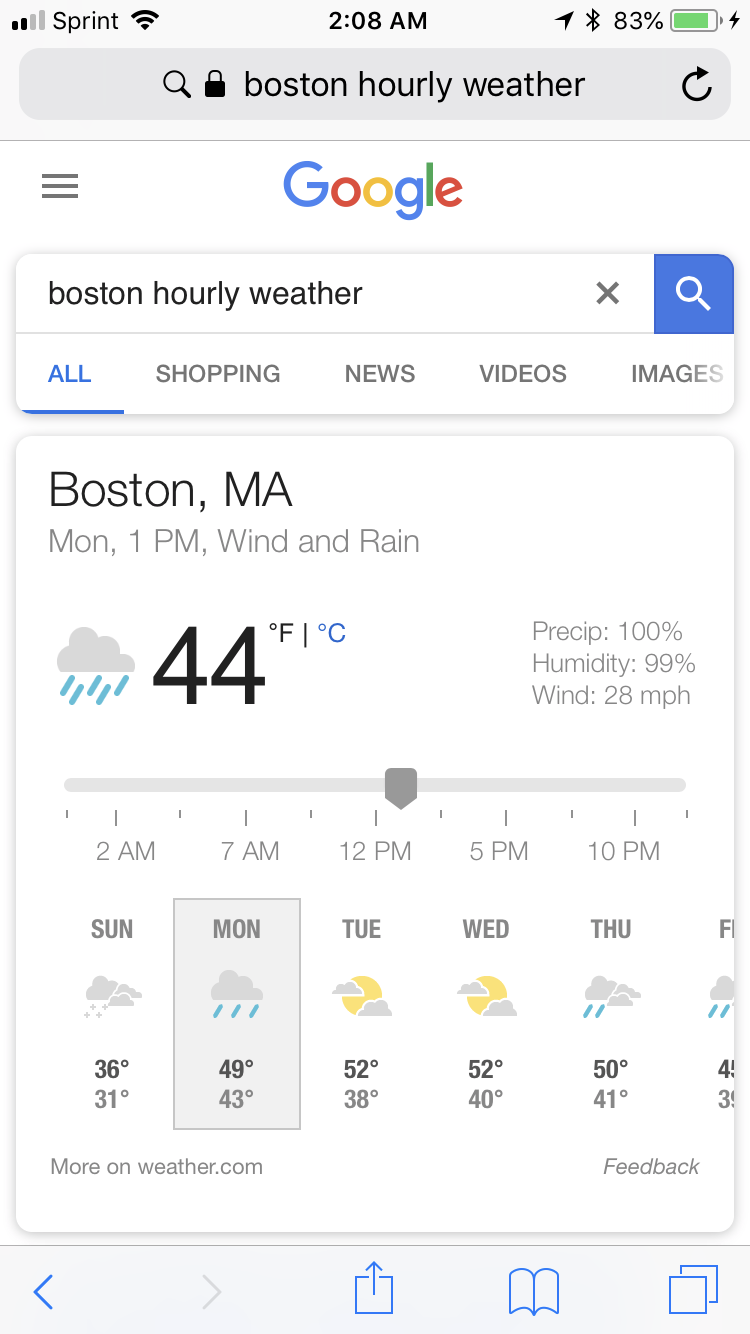The image size is (750, 1334).
Task: Open More on weather.com link
Action: click(x=157, y=1166)
